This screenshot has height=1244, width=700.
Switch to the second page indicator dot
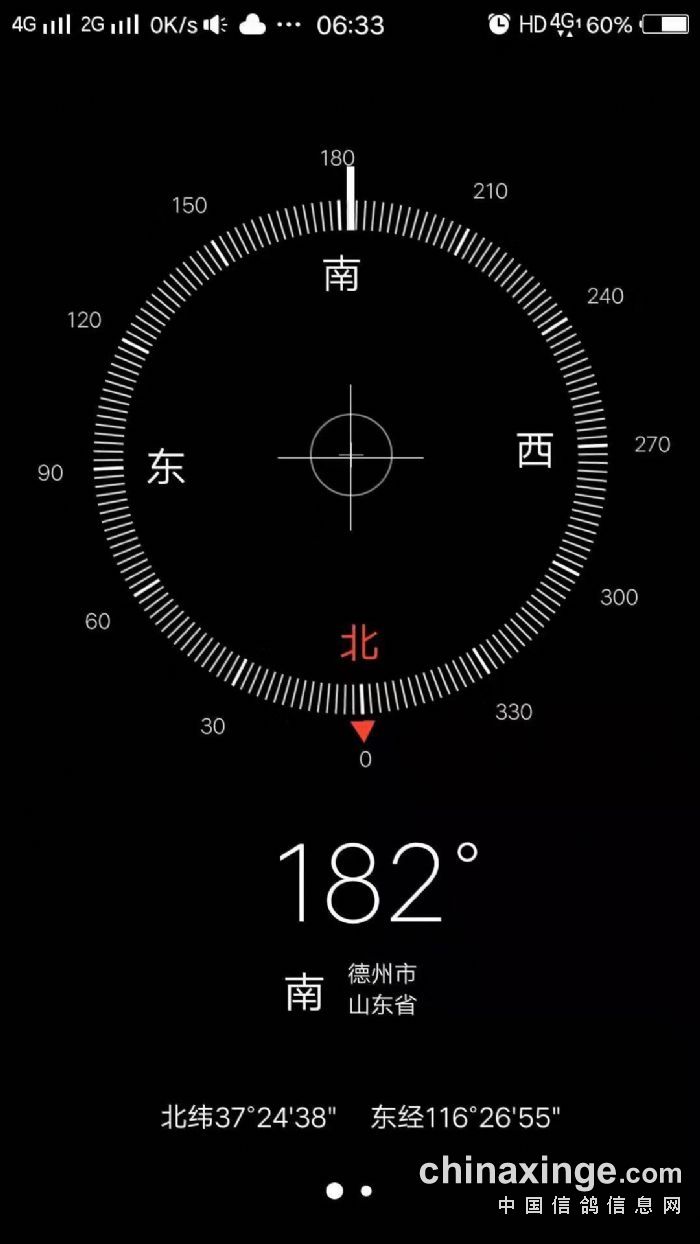tap(366, 1191)
